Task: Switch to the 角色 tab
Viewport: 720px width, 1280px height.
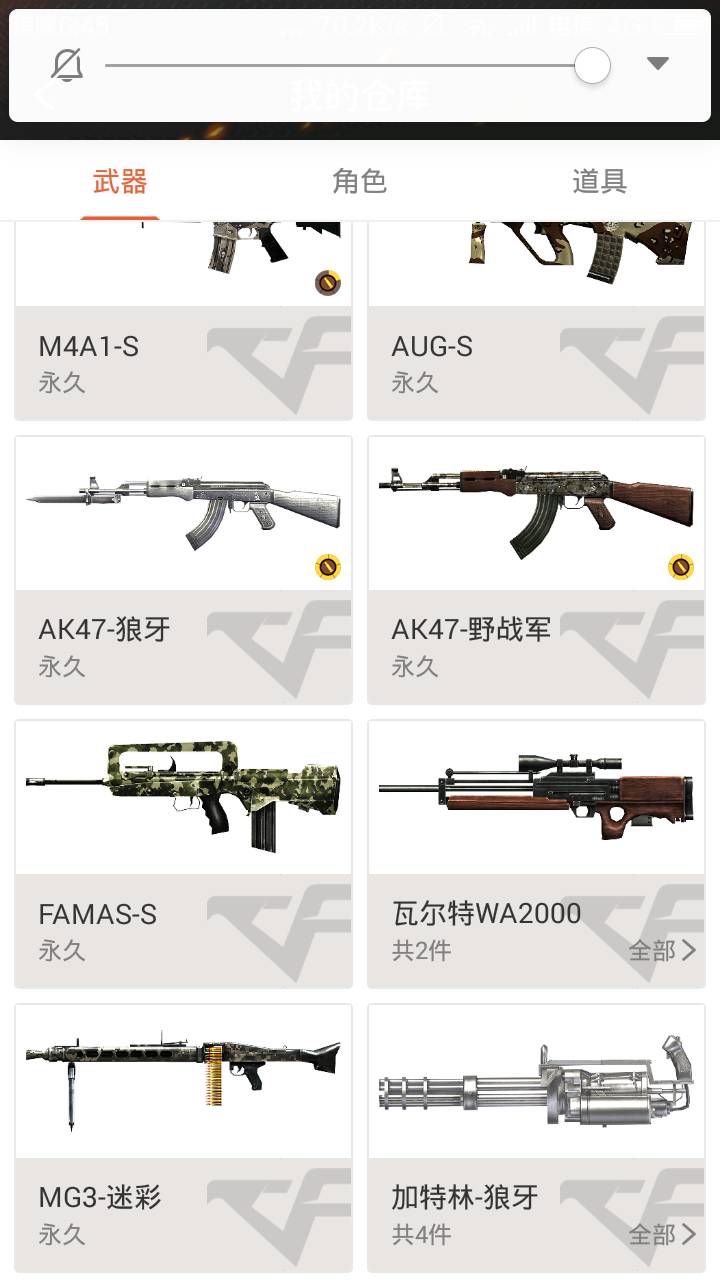Action: (x=359, y=182)
